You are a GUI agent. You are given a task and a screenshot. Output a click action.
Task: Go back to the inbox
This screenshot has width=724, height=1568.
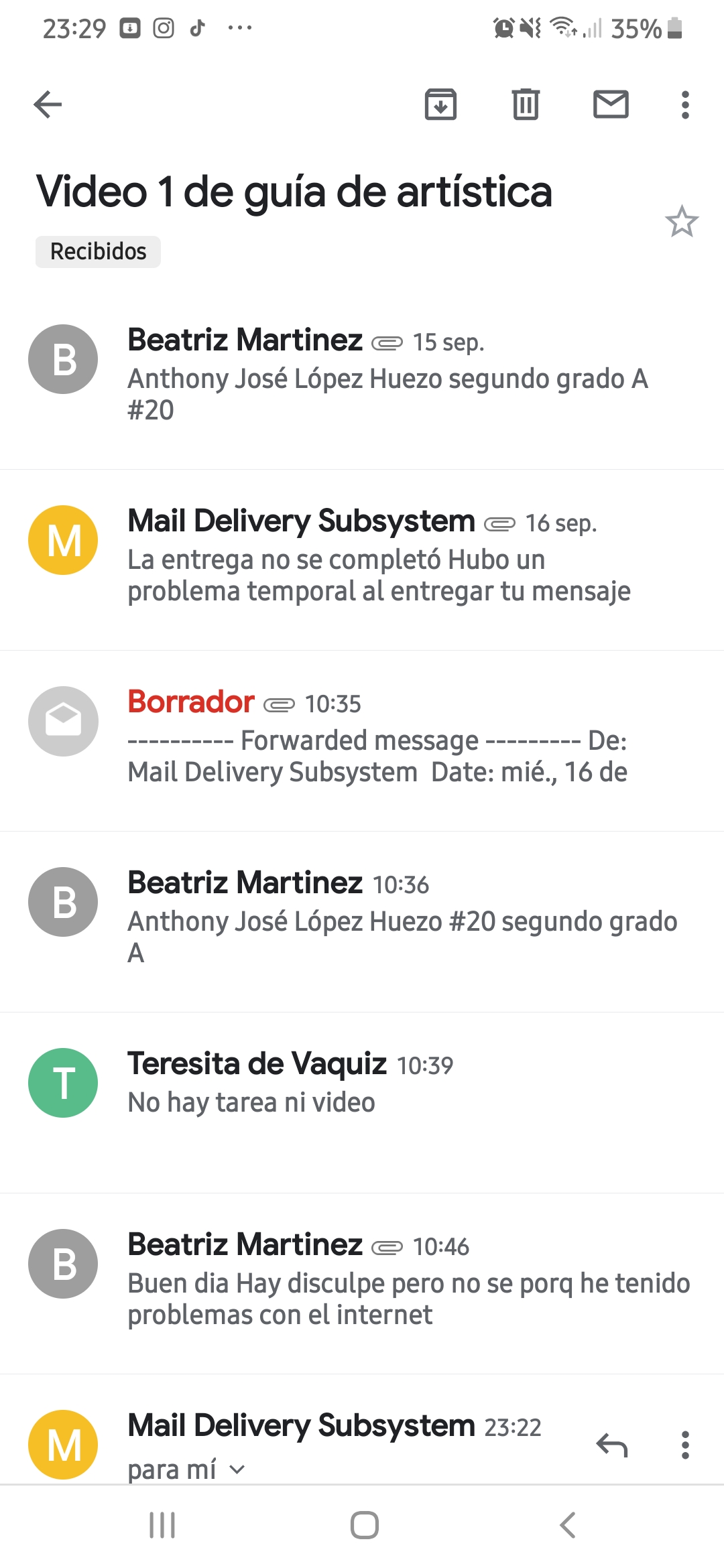[48, 105]
